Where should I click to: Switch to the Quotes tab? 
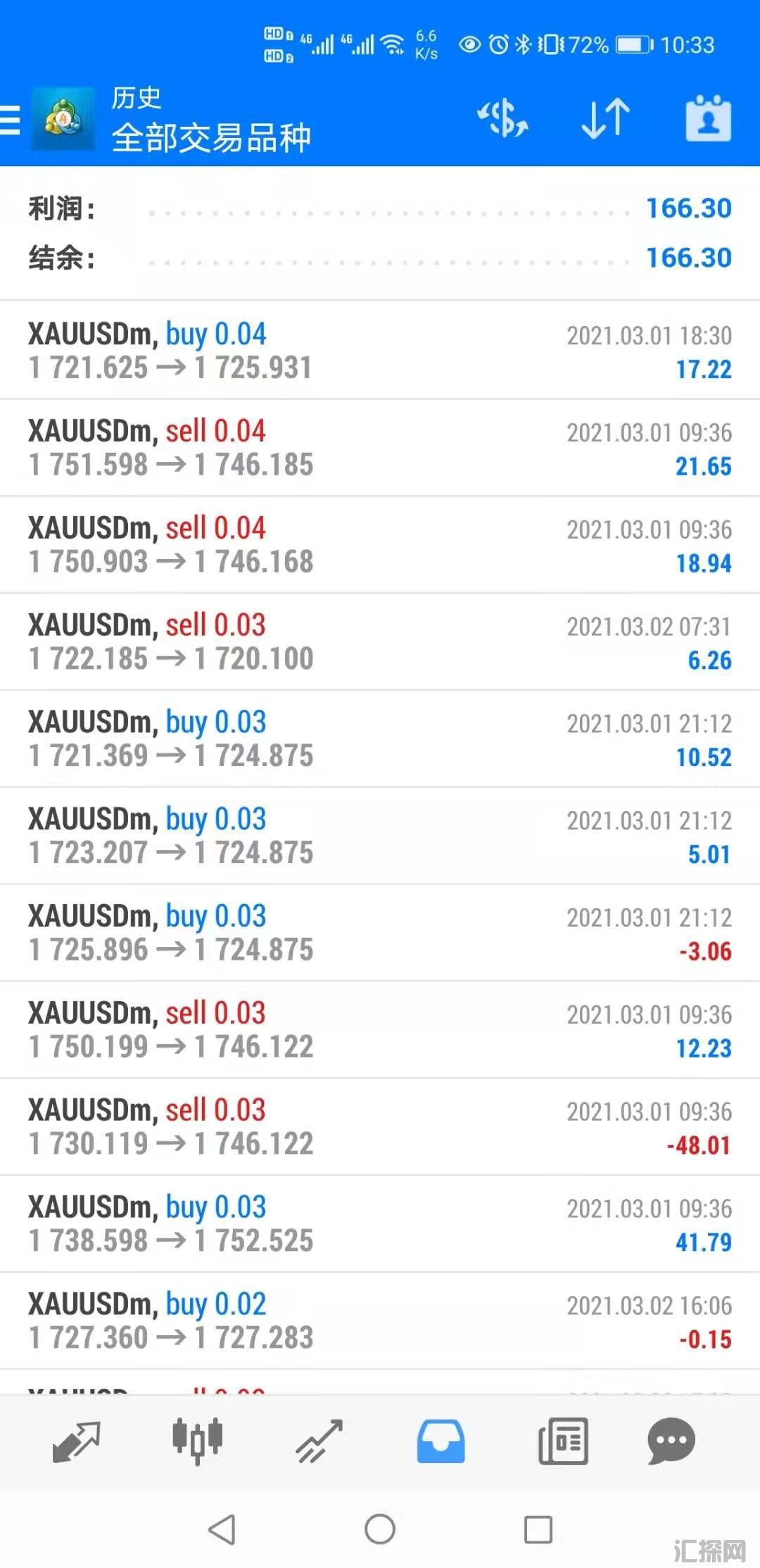pyautogui.click(x=76, y=1441)
